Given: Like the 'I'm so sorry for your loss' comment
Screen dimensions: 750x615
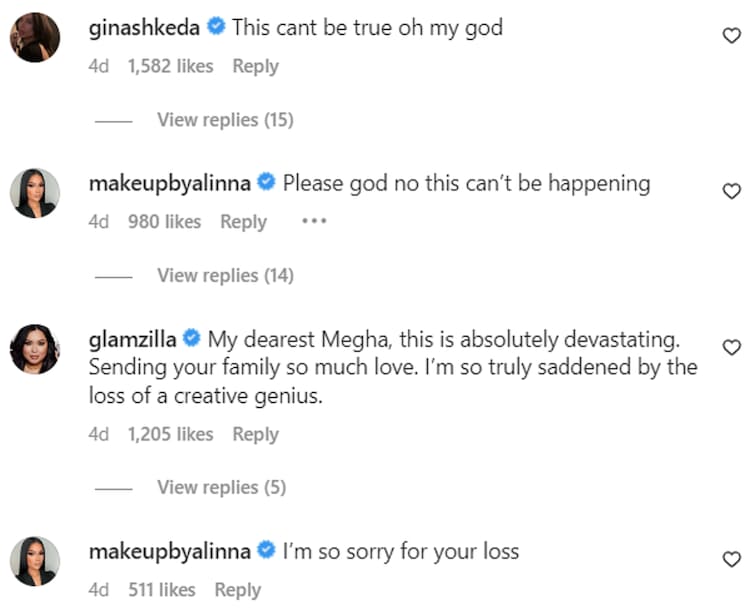Looking at the screenshot, I should tap(731, 560).
